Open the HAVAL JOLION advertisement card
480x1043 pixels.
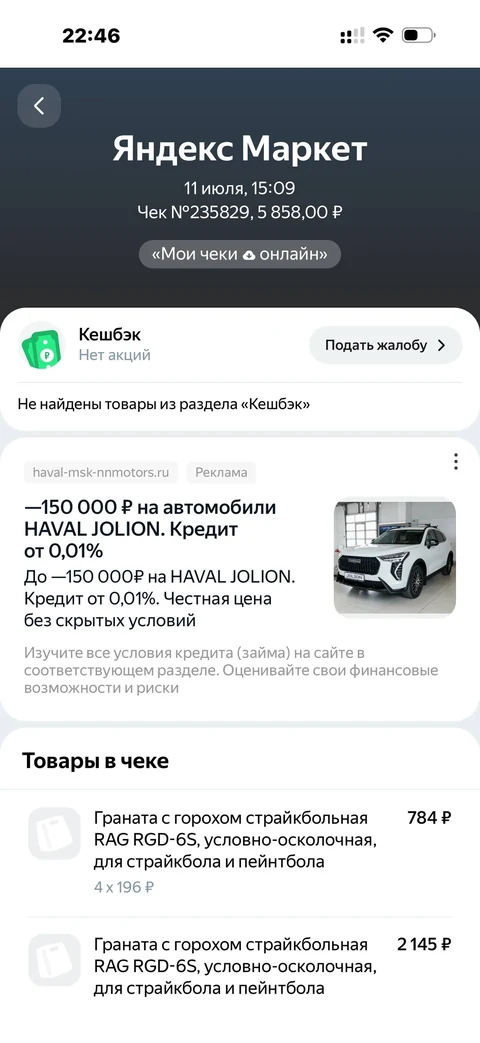point(240,579)
